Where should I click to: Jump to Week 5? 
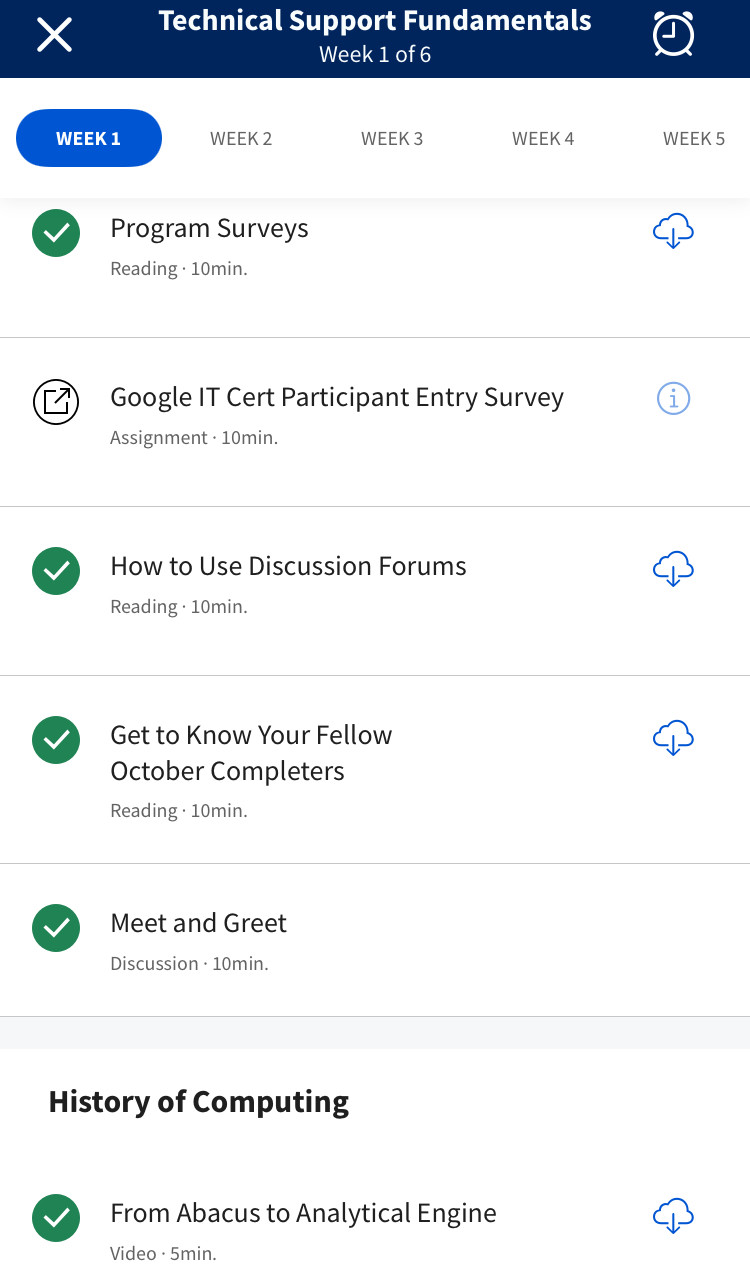694,138
